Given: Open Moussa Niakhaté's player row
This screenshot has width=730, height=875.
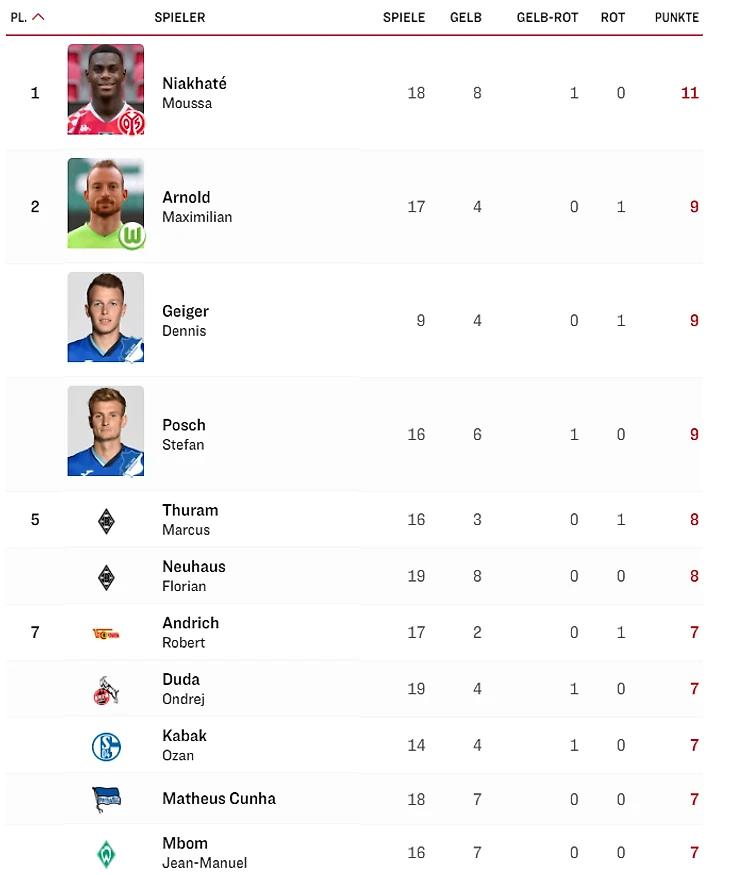Looking at the screenshot, I should pyautogui.click(x=194, y=93).
